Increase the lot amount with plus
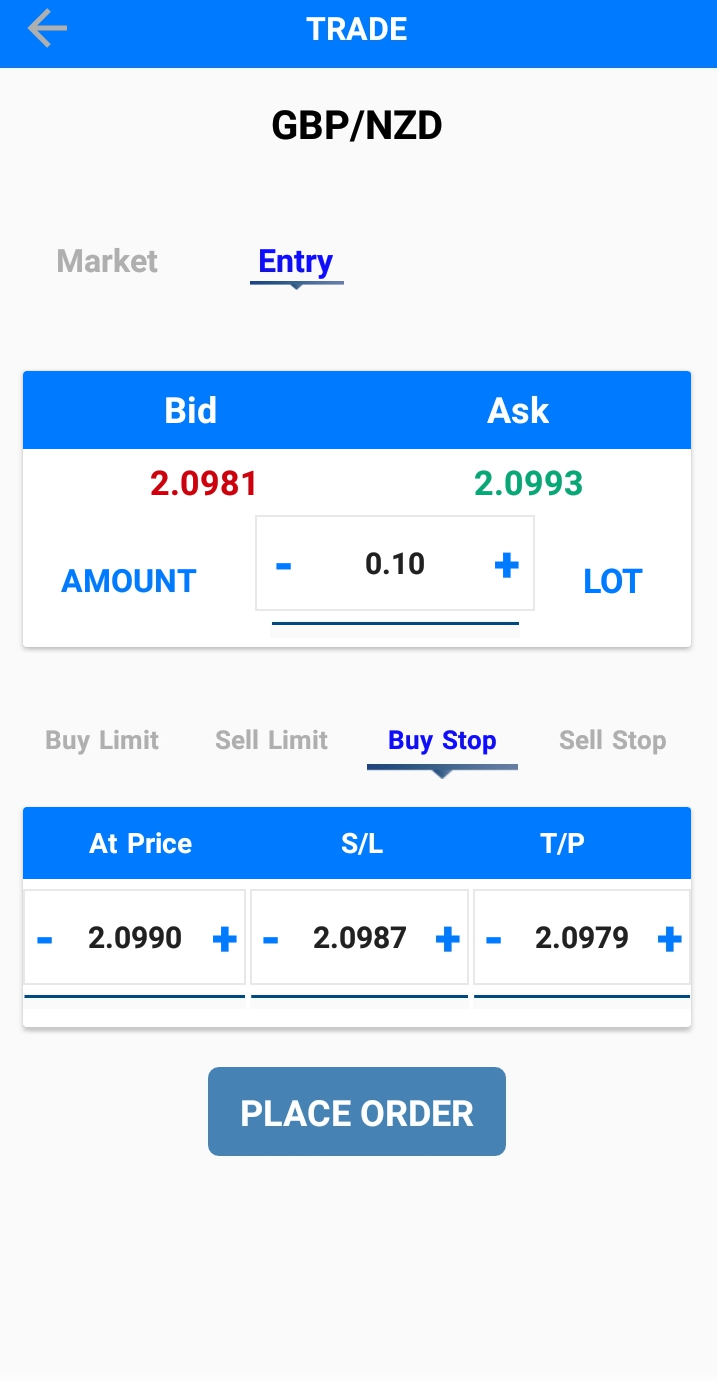 pyautogui.click(x=507, y=565)
